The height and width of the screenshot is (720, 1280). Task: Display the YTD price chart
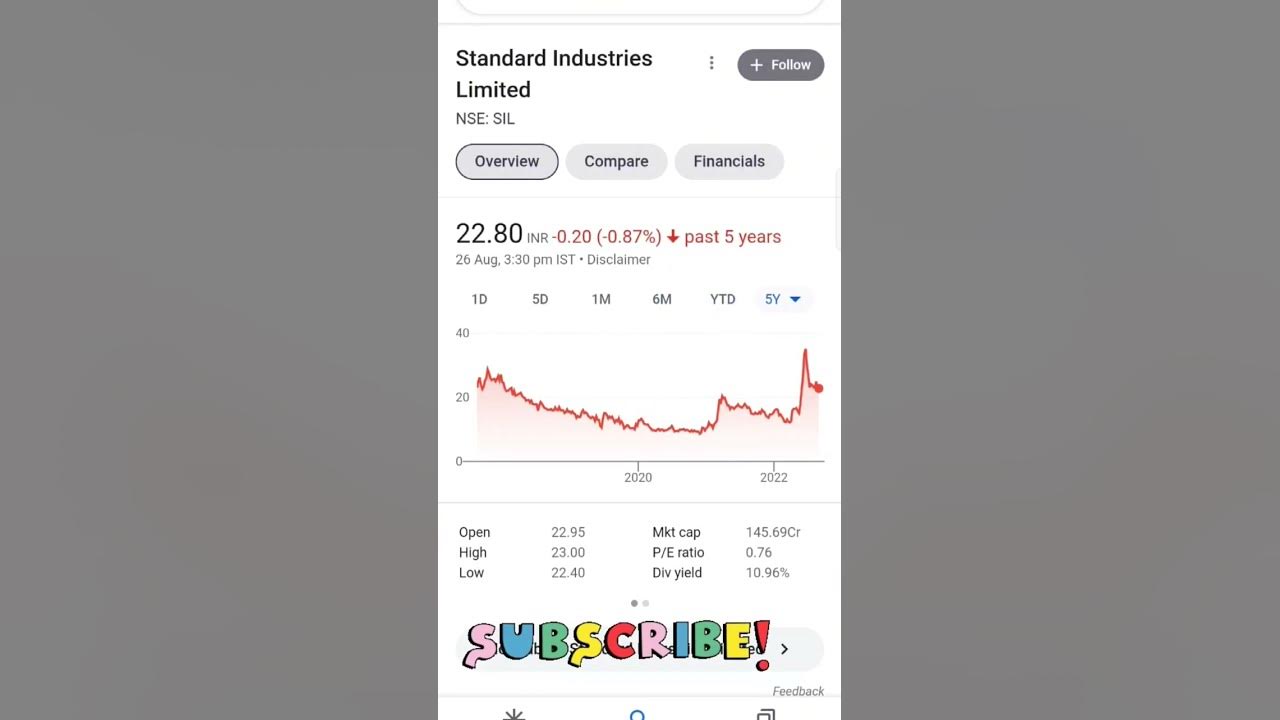[x=722, y=299]
